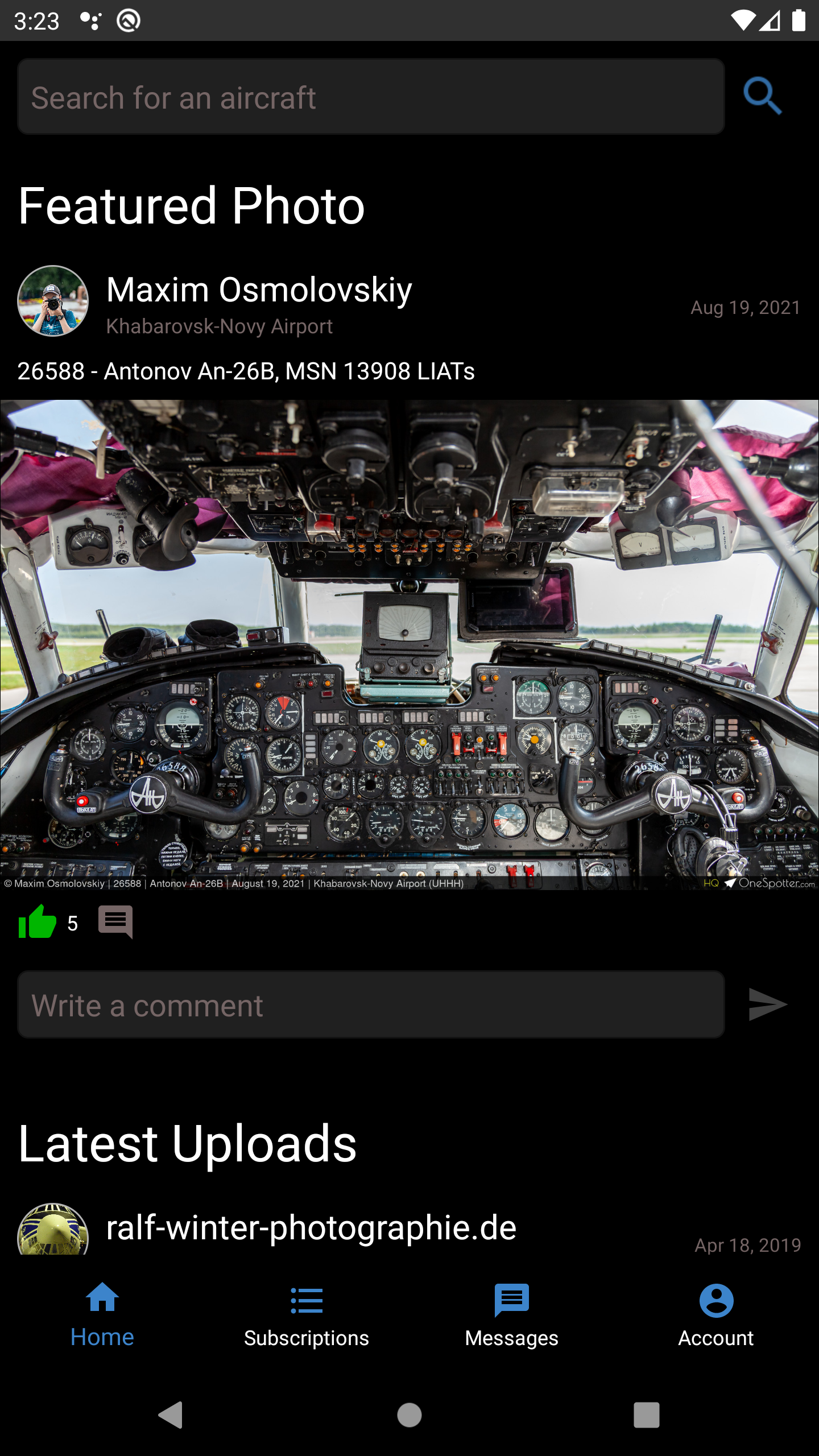The image size is (819, 1456).
Task: Open the featured An-26B cockpit photo
Action: [409, 644]
